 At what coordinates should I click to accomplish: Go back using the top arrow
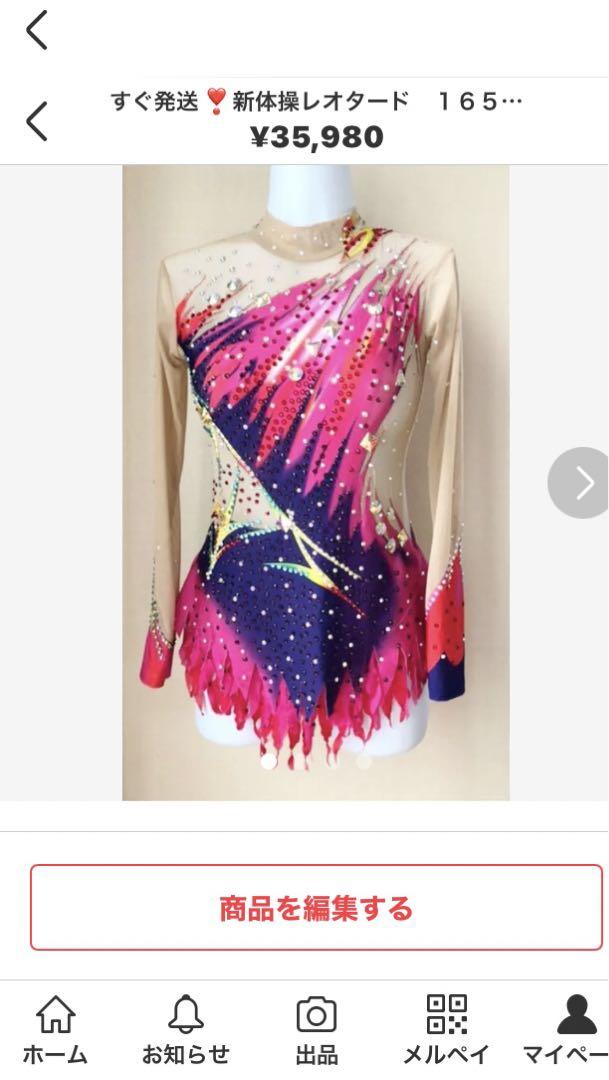(x=36, y=31)
